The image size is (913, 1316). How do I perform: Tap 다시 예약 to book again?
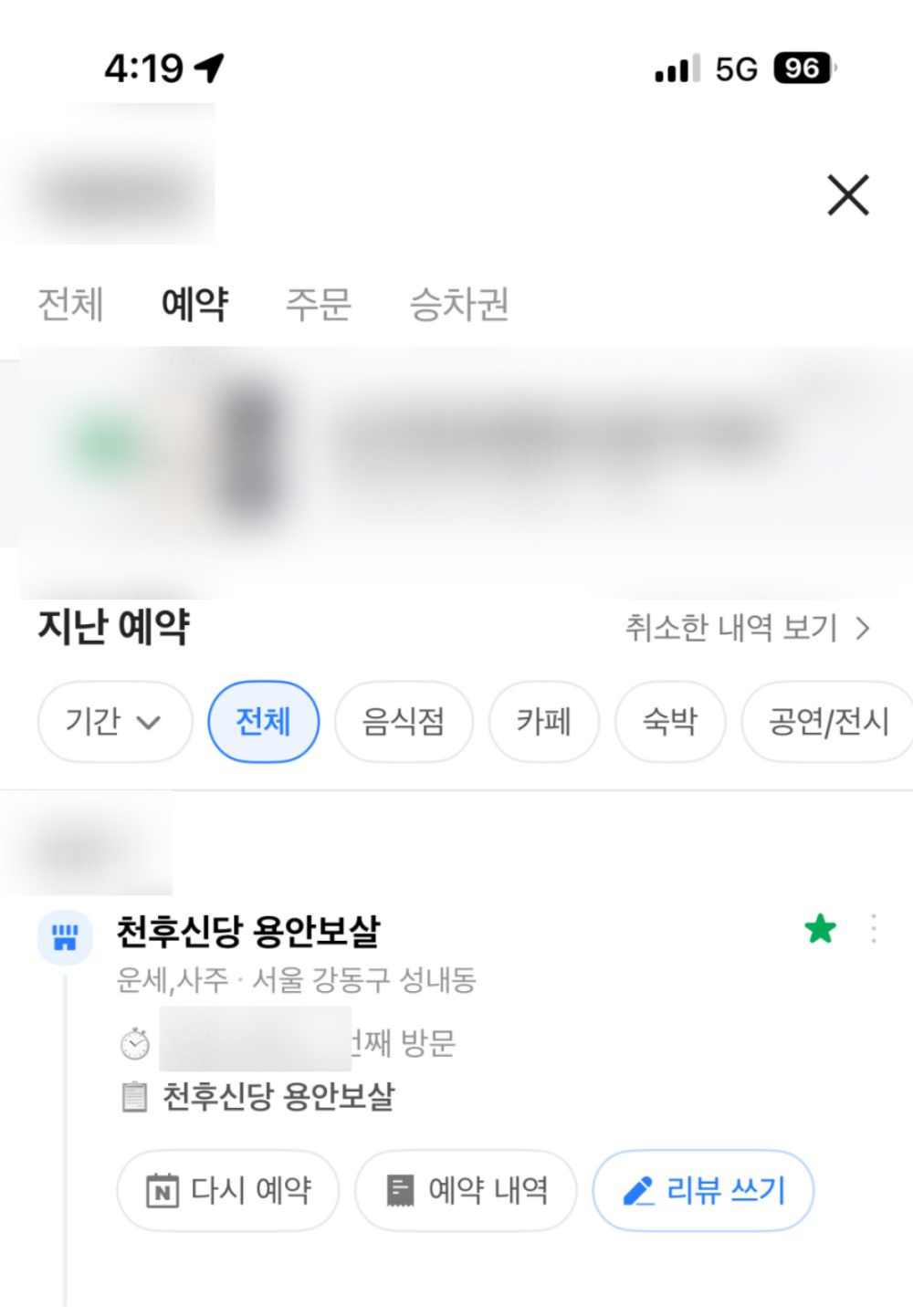pos(228,1190)
